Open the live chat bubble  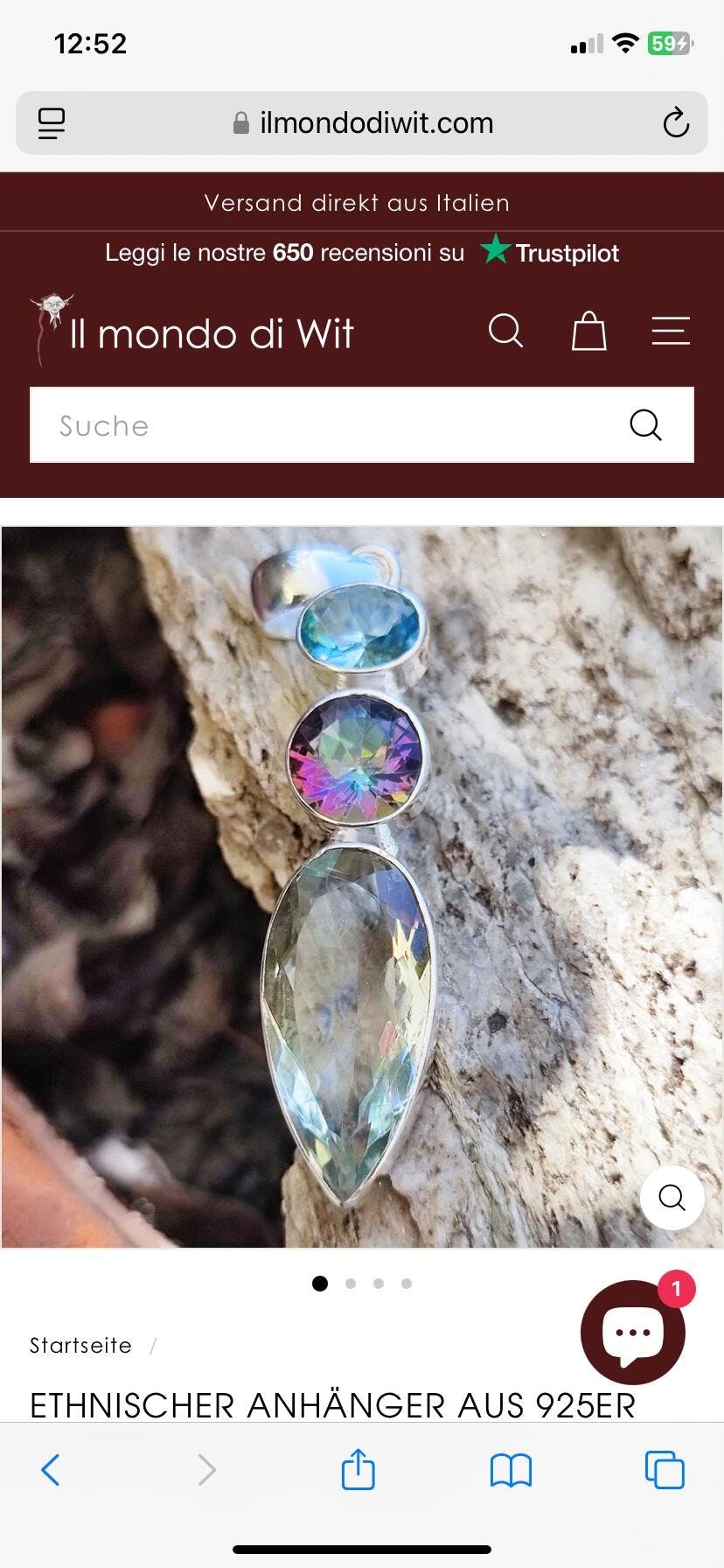pos(633,1332)
